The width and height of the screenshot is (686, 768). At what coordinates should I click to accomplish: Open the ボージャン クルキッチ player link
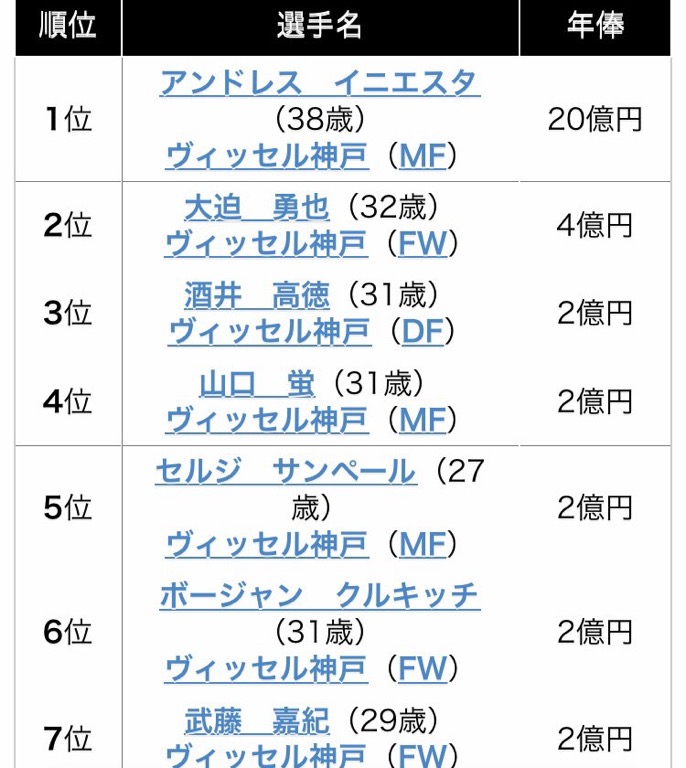320,596
